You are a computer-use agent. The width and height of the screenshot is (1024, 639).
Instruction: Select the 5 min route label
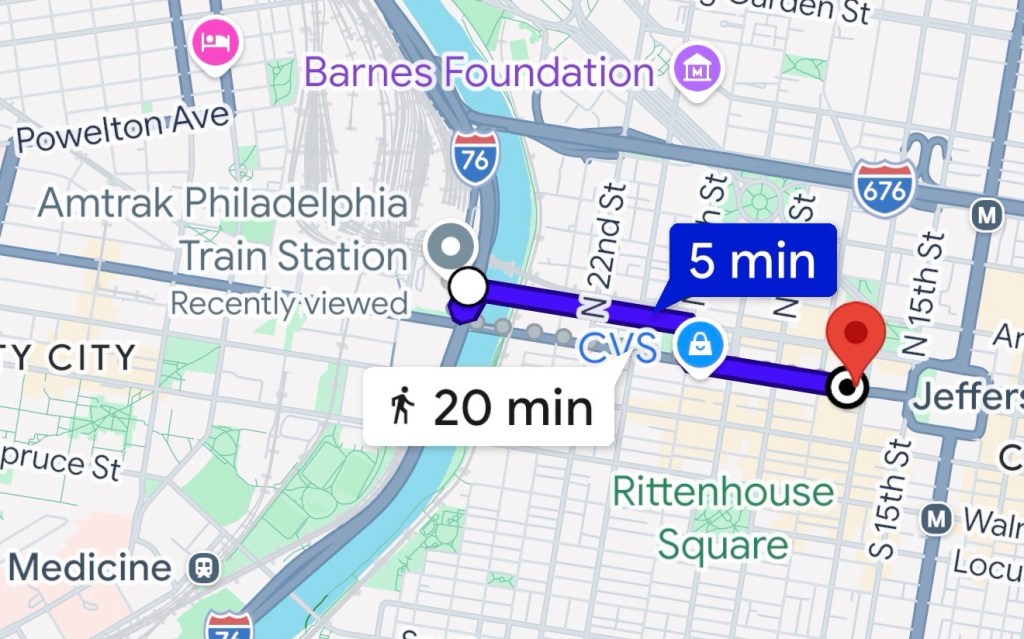(752, 261)
